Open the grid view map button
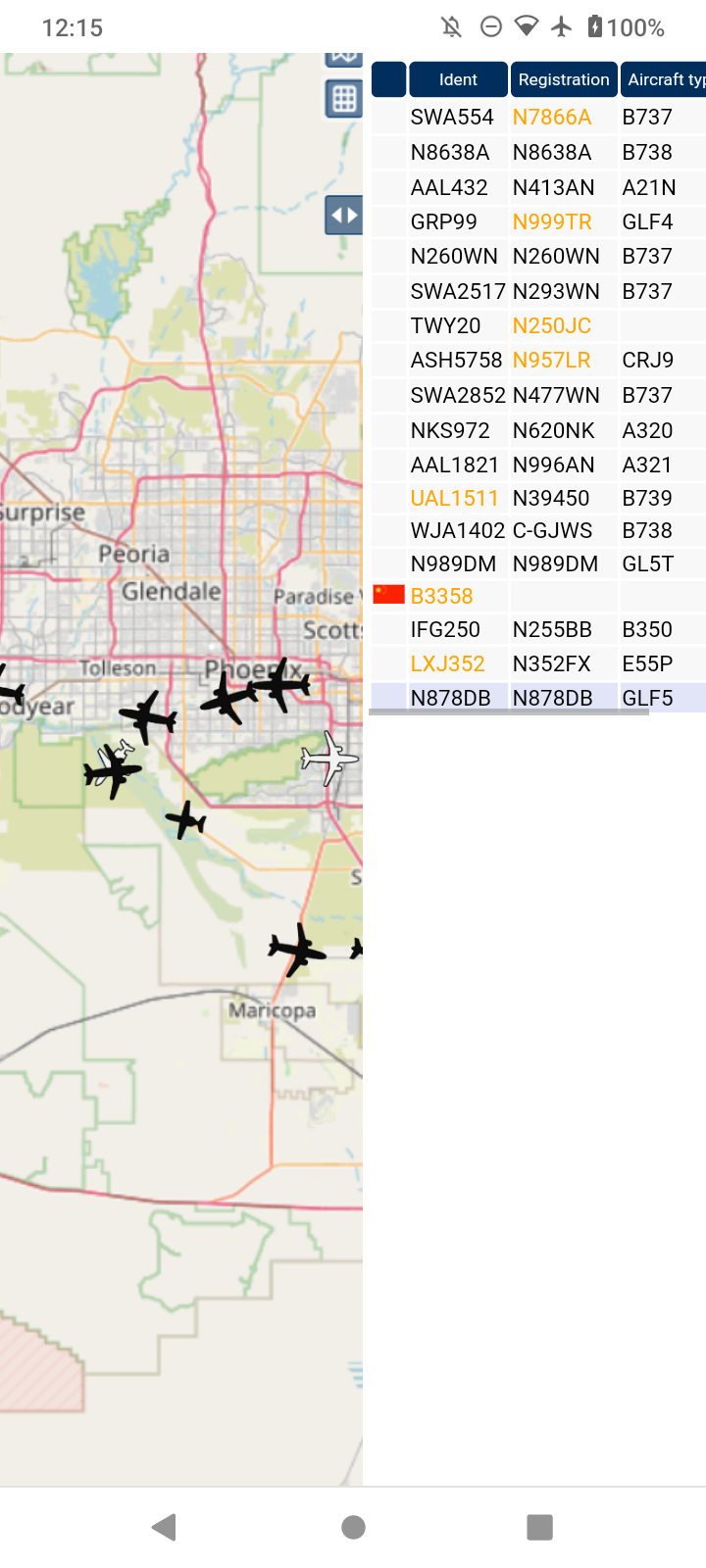This screenshot has height=1568, width=706. pyautogui.click(x=344, y=99)
